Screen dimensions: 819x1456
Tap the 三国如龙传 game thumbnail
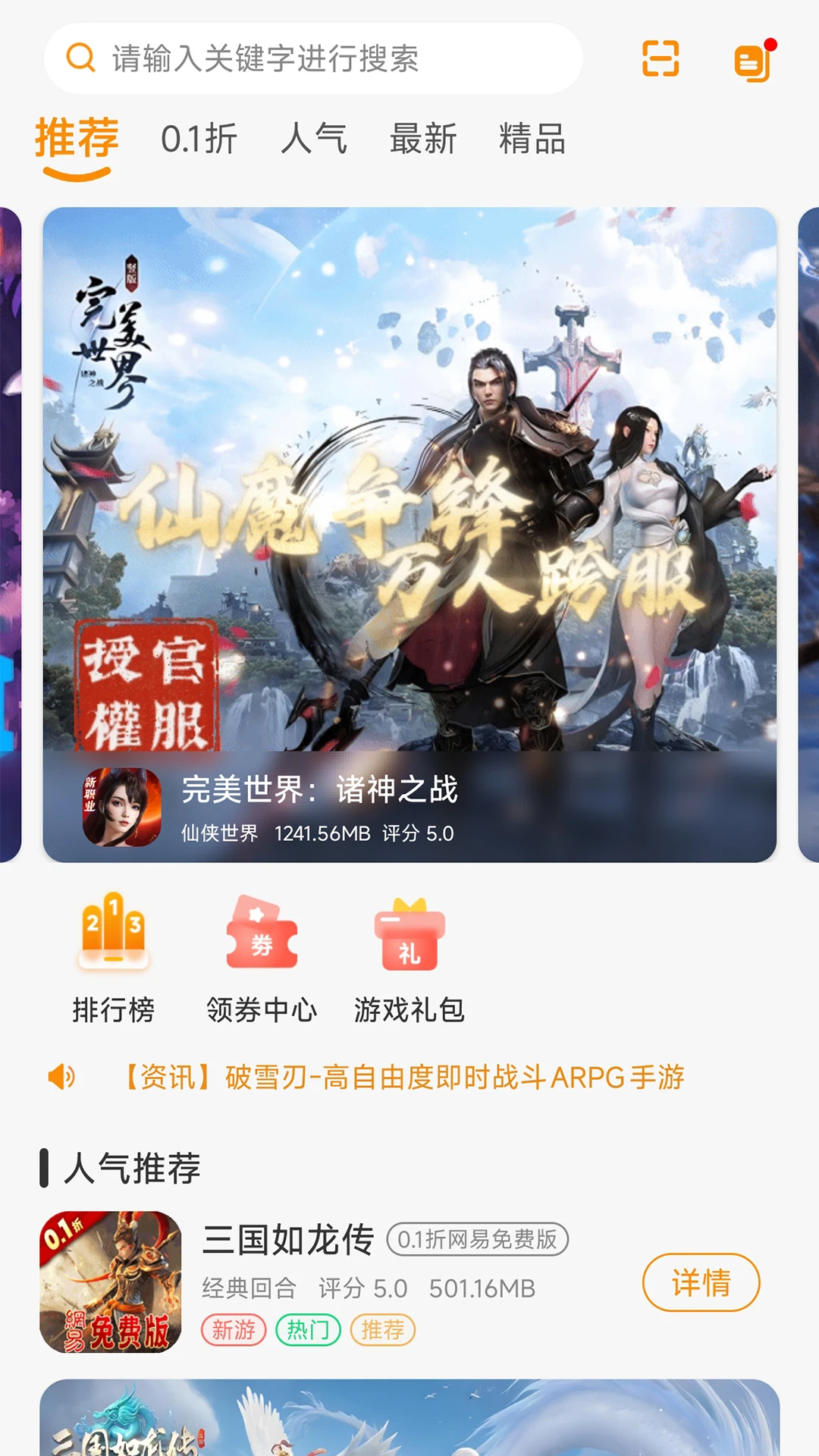tap(111, 1282)
